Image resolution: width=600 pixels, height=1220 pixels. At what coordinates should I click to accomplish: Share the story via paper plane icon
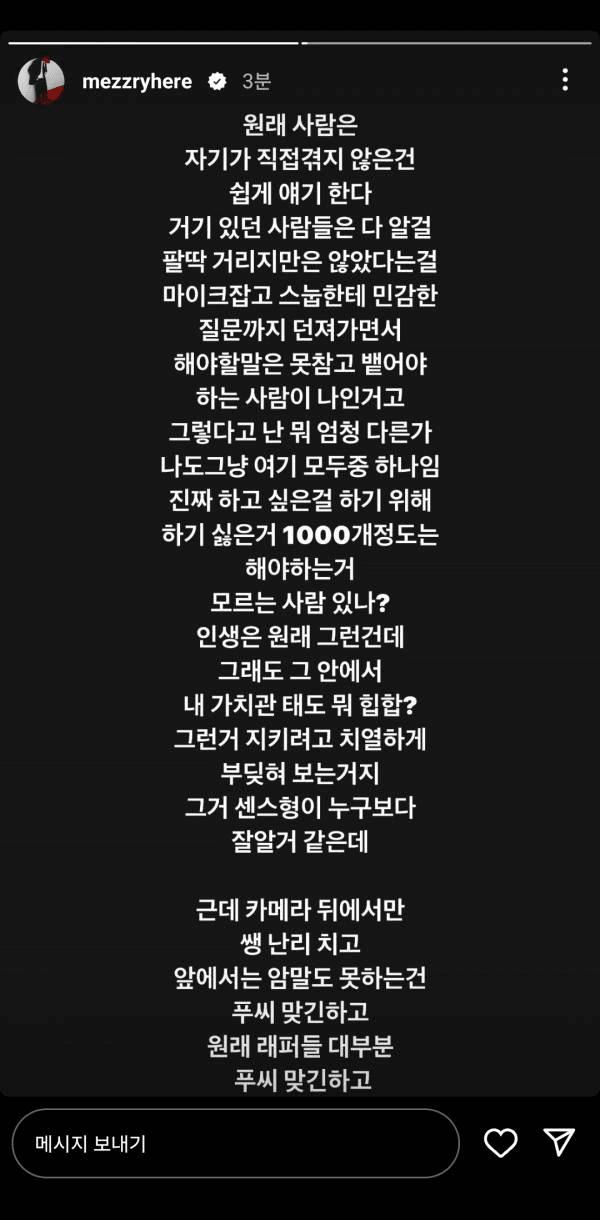[x=559, y=1142]
